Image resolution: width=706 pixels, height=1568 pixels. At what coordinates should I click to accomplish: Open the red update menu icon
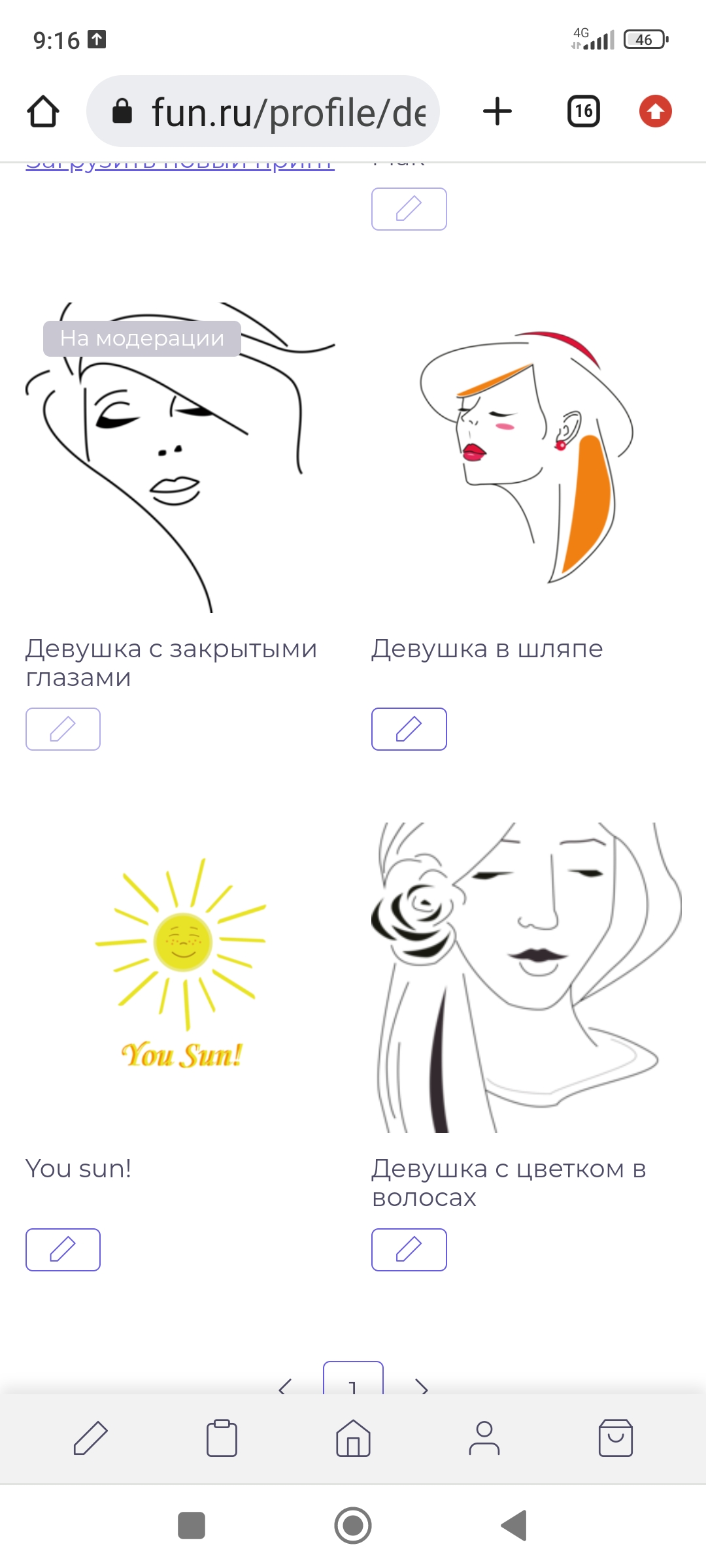[655, 111]
